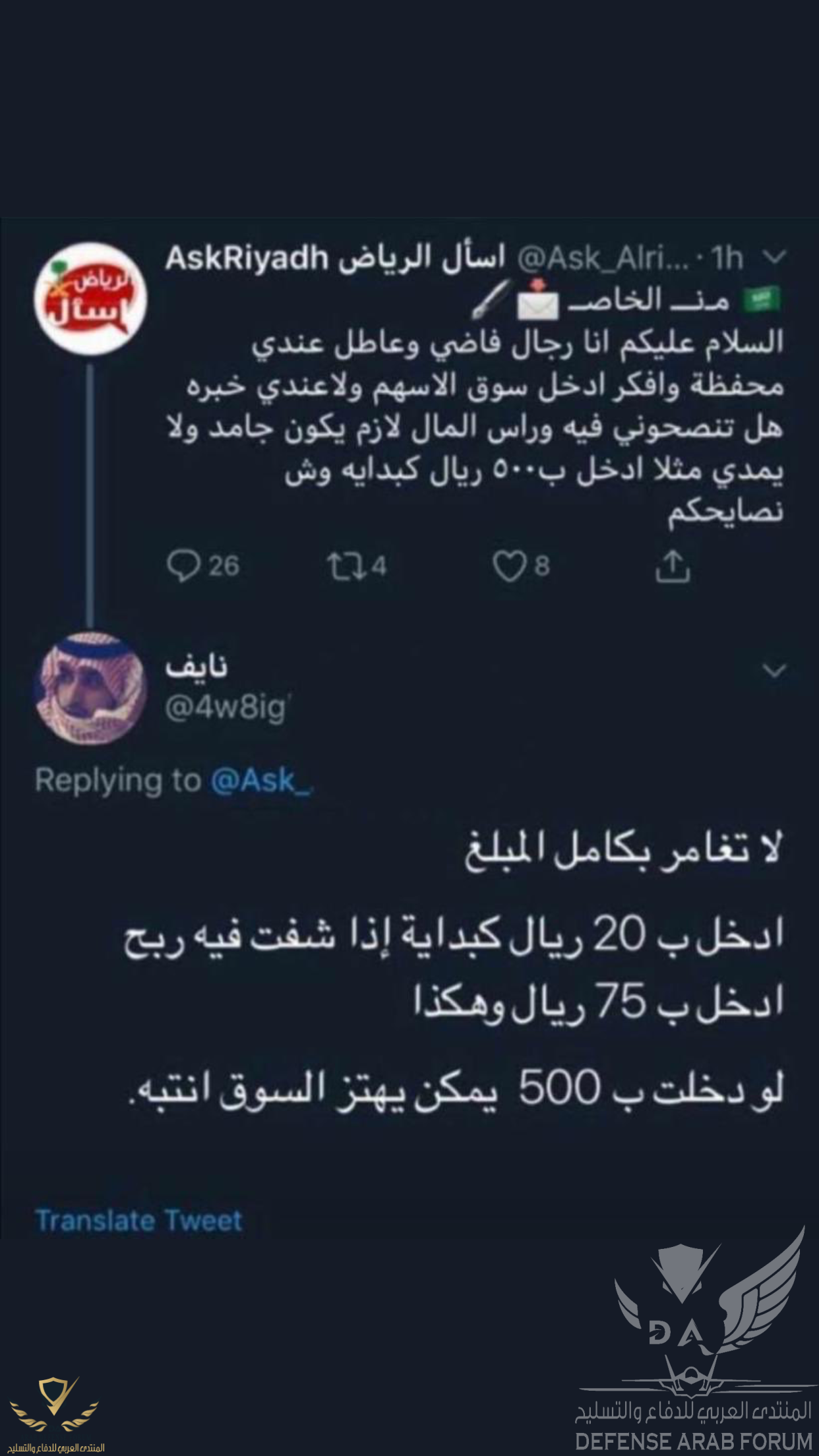This screenshot has height=1456, width=819.
Task: Open the AskRiyadh profile picture
Action: click(90, 299)
